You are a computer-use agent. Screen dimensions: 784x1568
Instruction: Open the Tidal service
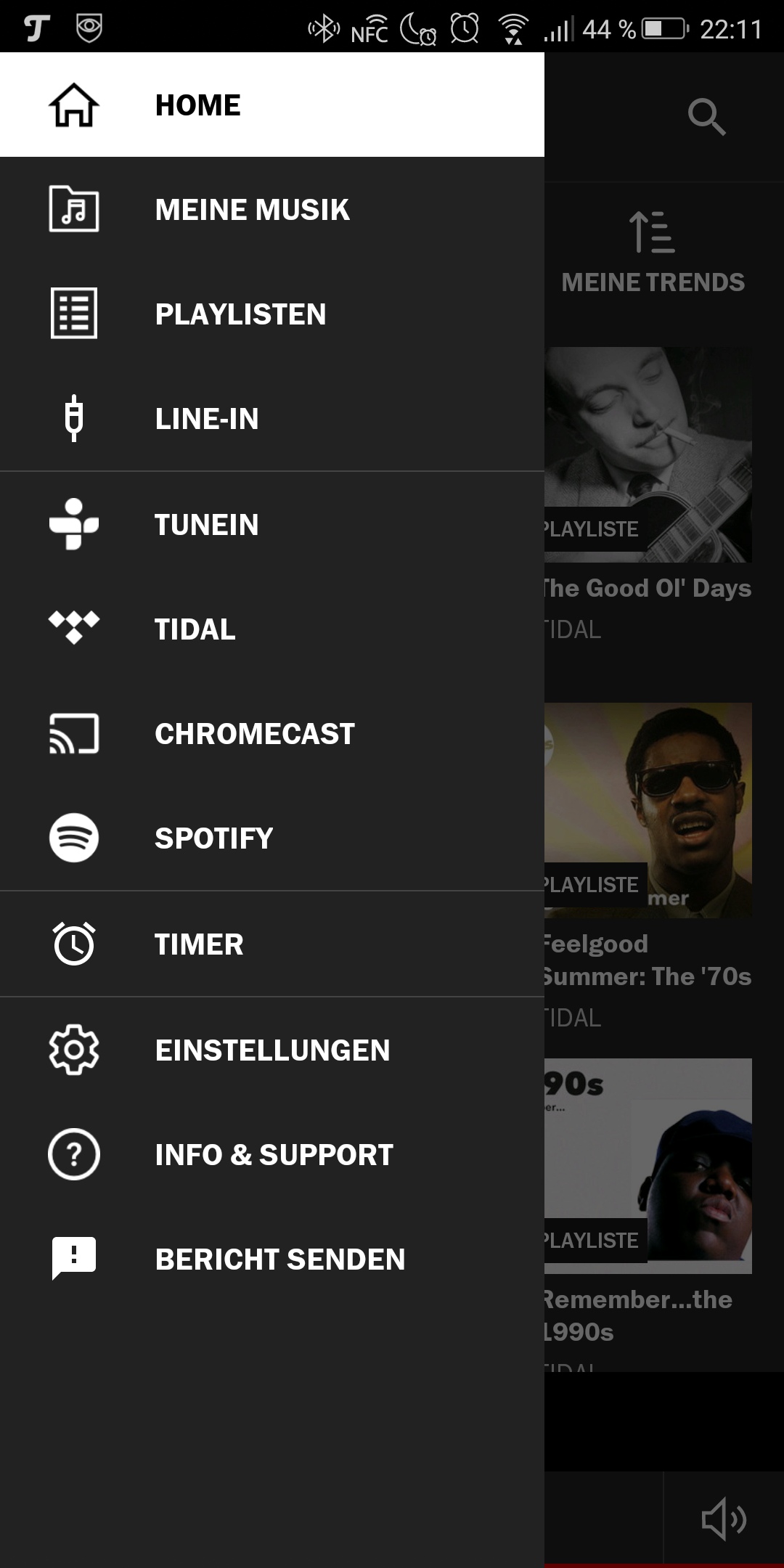point(195,629)
